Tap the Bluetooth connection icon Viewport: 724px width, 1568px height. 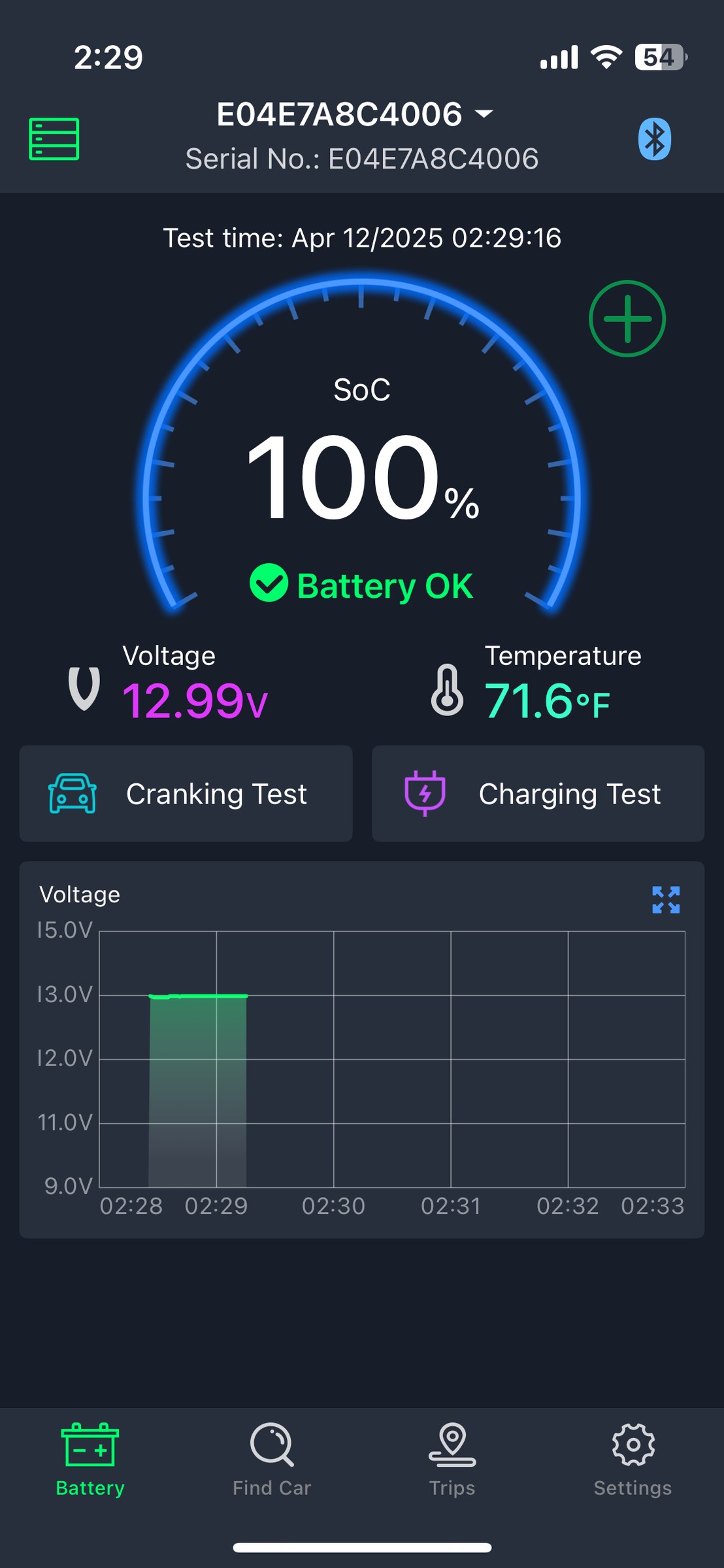click(x=654, y=139)
